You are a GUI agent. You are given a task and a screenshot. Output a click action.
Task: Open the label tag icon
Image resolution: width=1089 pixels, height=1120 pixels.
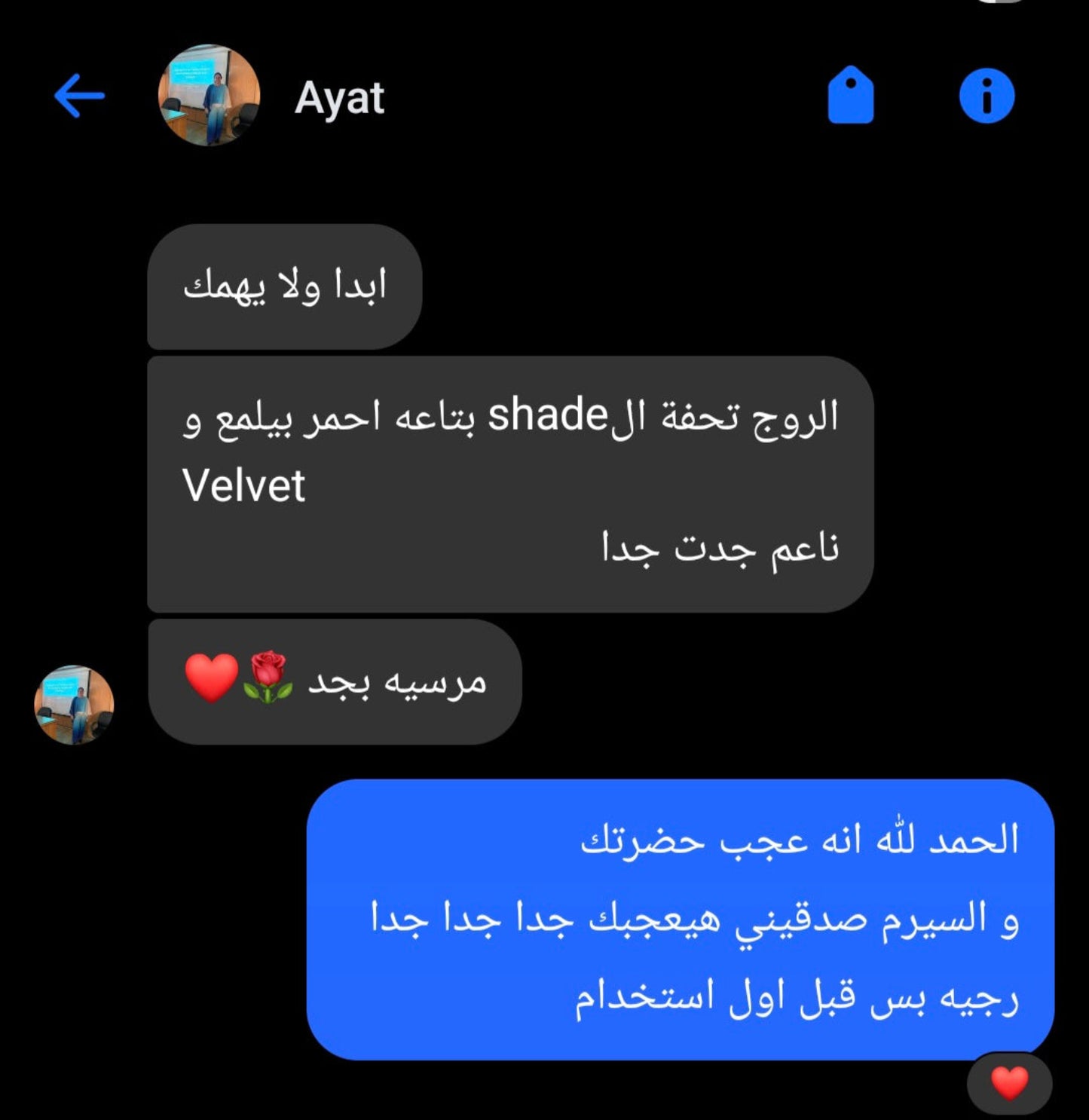pyautogui.click(x=851, y=96)
